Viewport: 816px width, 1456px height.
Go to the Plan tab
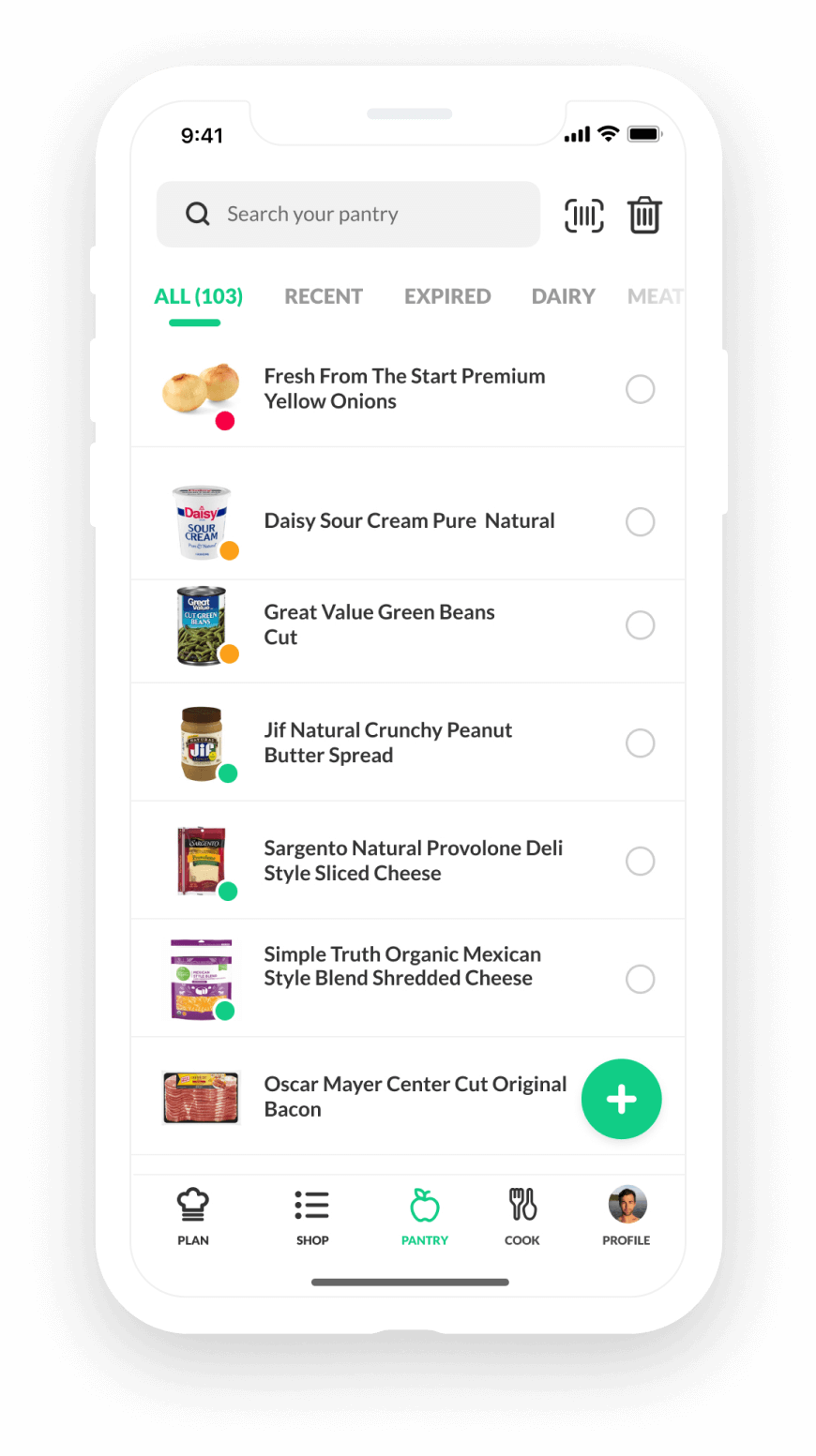(193, 1216)
